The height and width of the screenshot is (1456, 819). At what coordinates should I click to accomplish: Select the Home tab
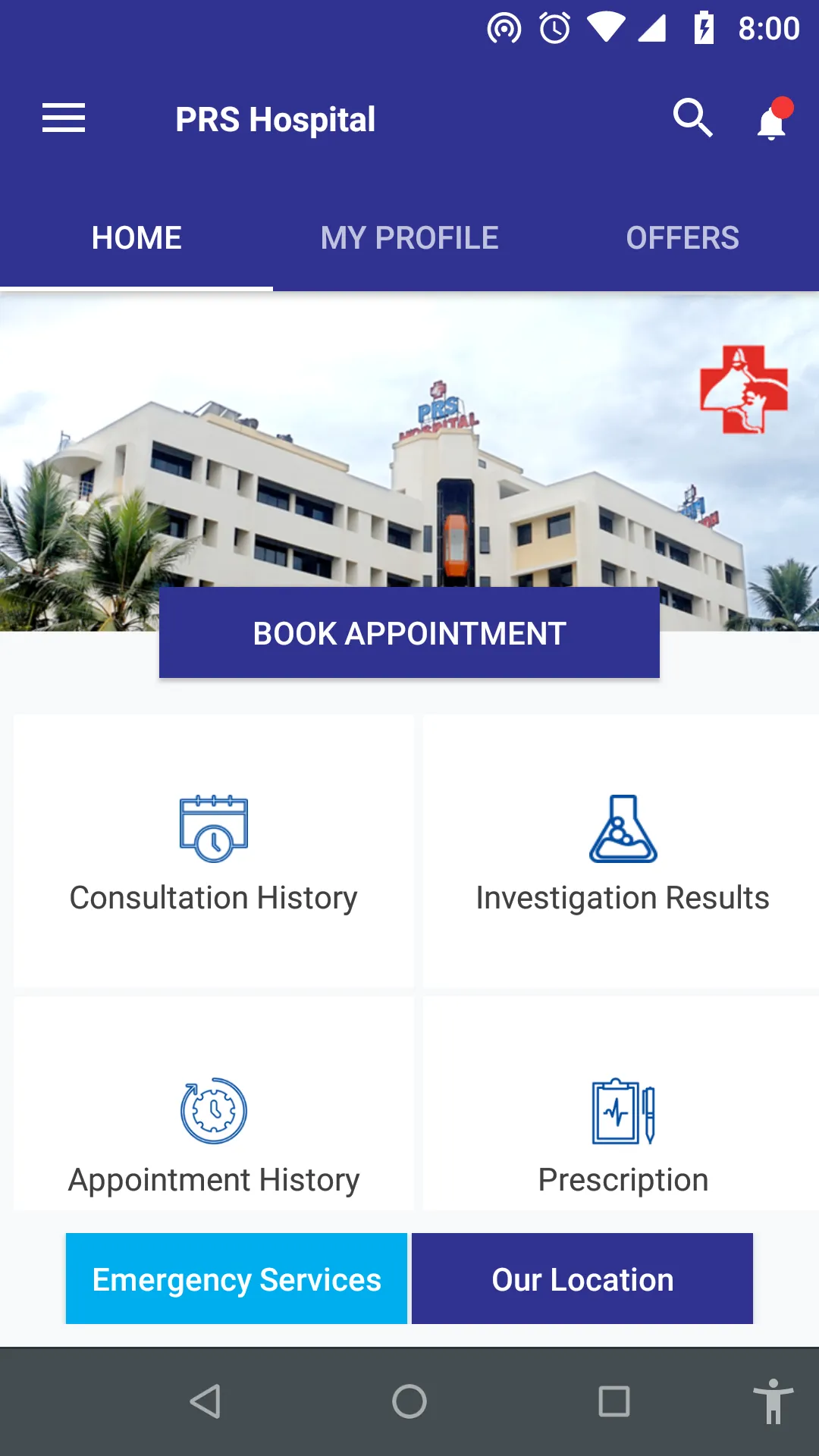tap(136, 238)
